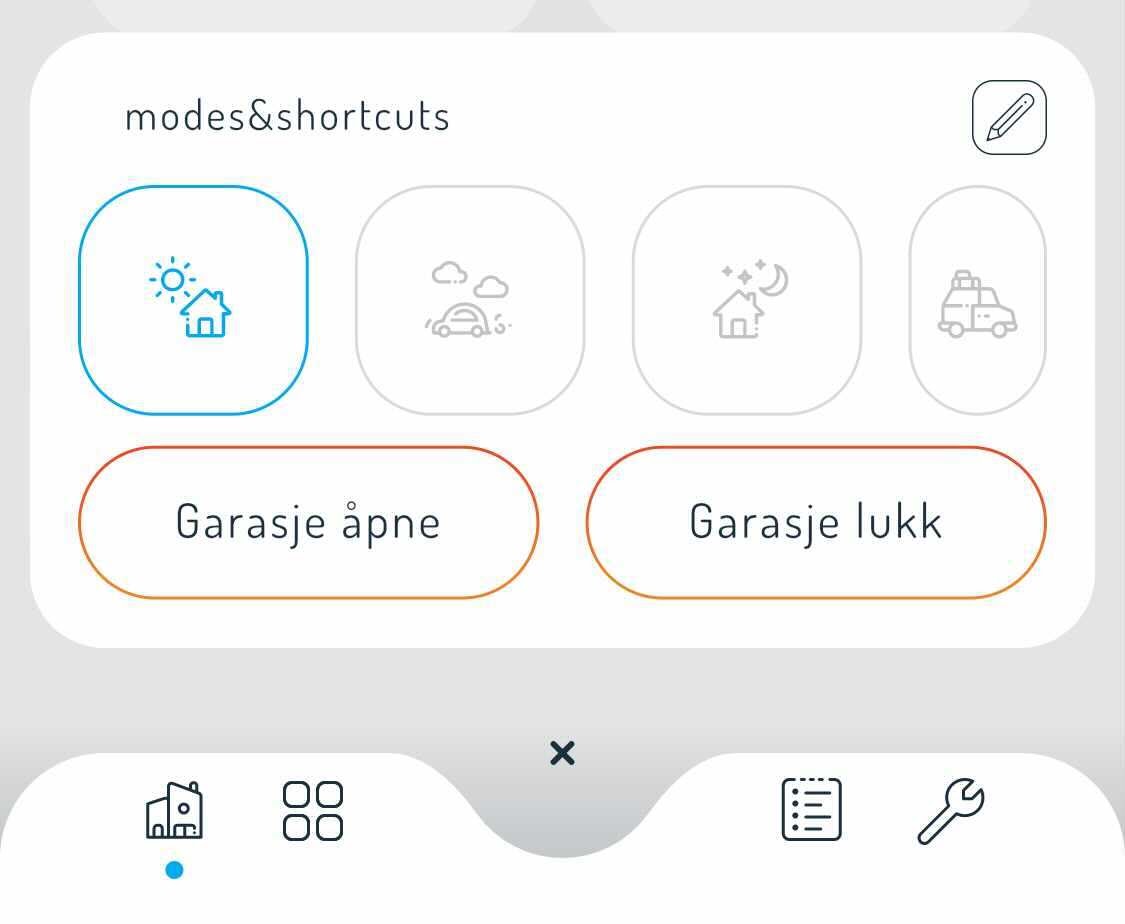The image size is (1125, 924).
Task: Close the panel with the X button
Action: pyautogui.click(x=563, y=754)
